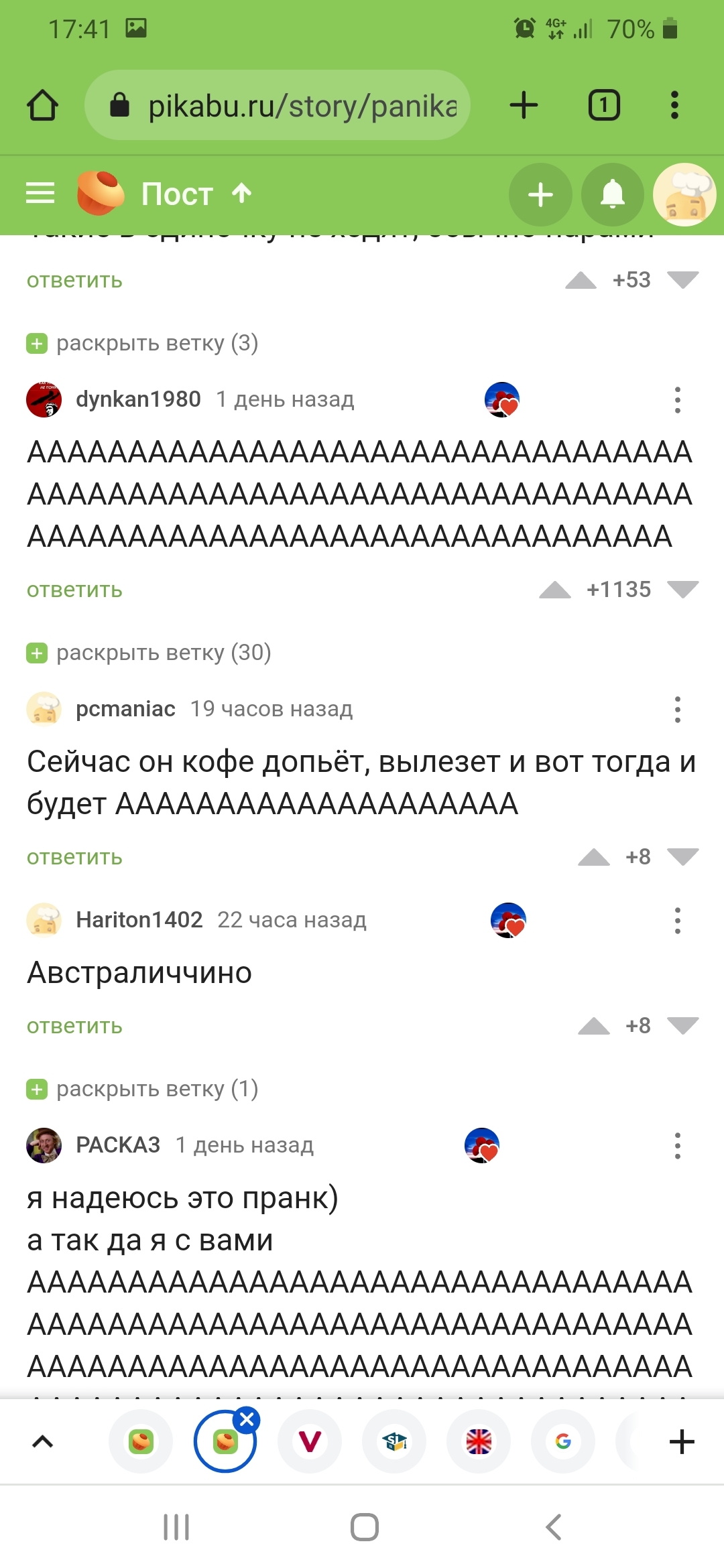This screenshot has width=724, height=1568.
Task: Open the notifications bell
Action: (612, 195)
